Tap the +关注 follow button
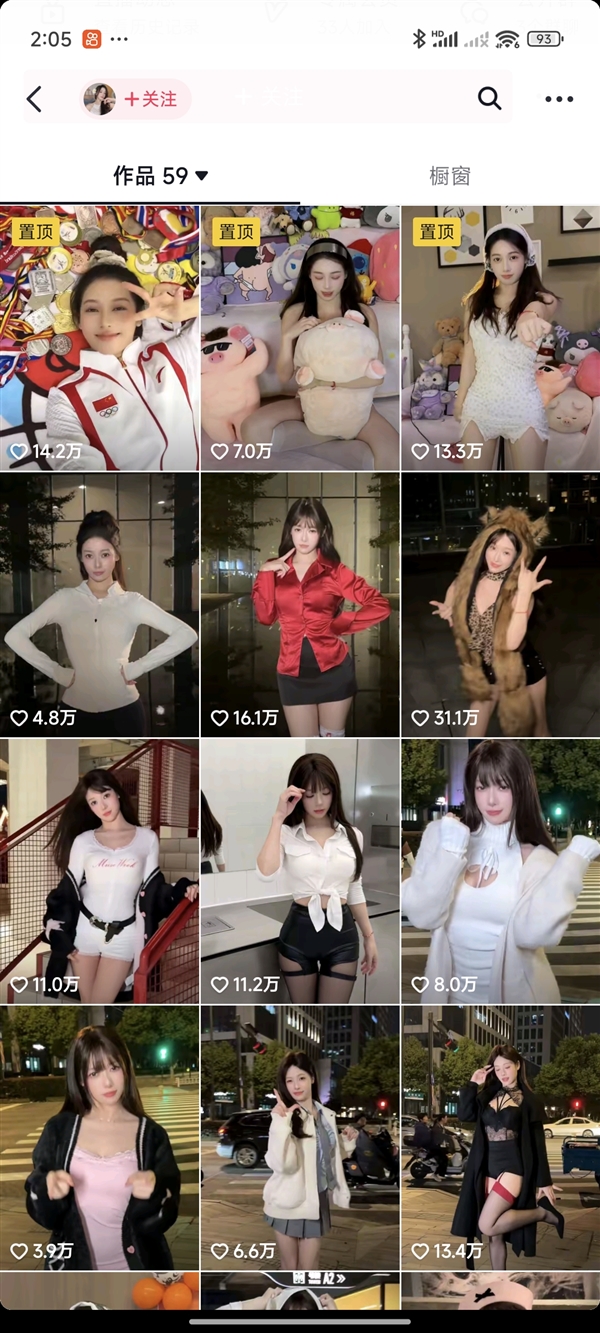The height and width of the screenshot is (1333, 600). click(150, 99)
